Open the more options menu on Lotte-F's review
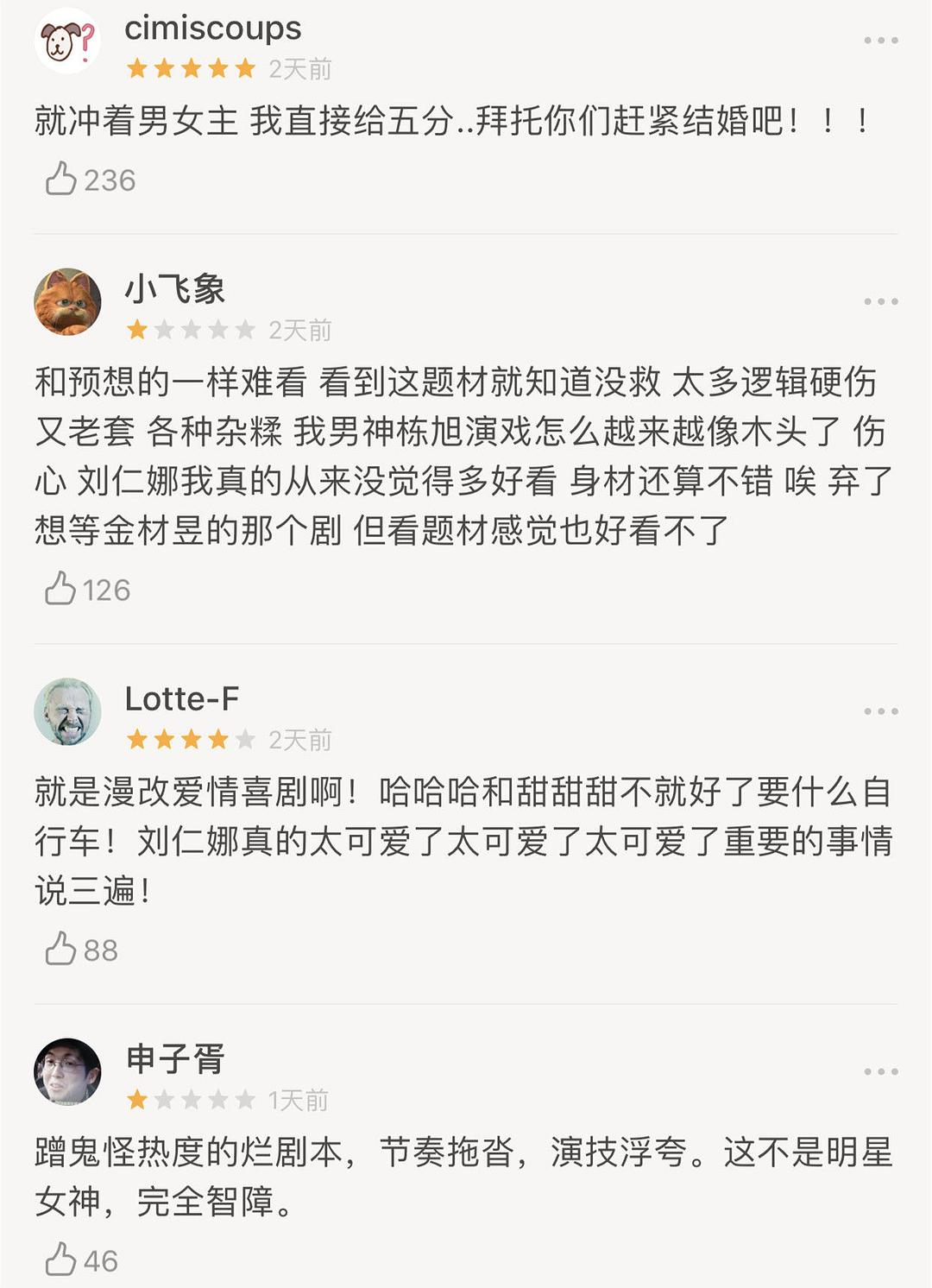This screenshot has height=1288, width=932. click(880, 711)
